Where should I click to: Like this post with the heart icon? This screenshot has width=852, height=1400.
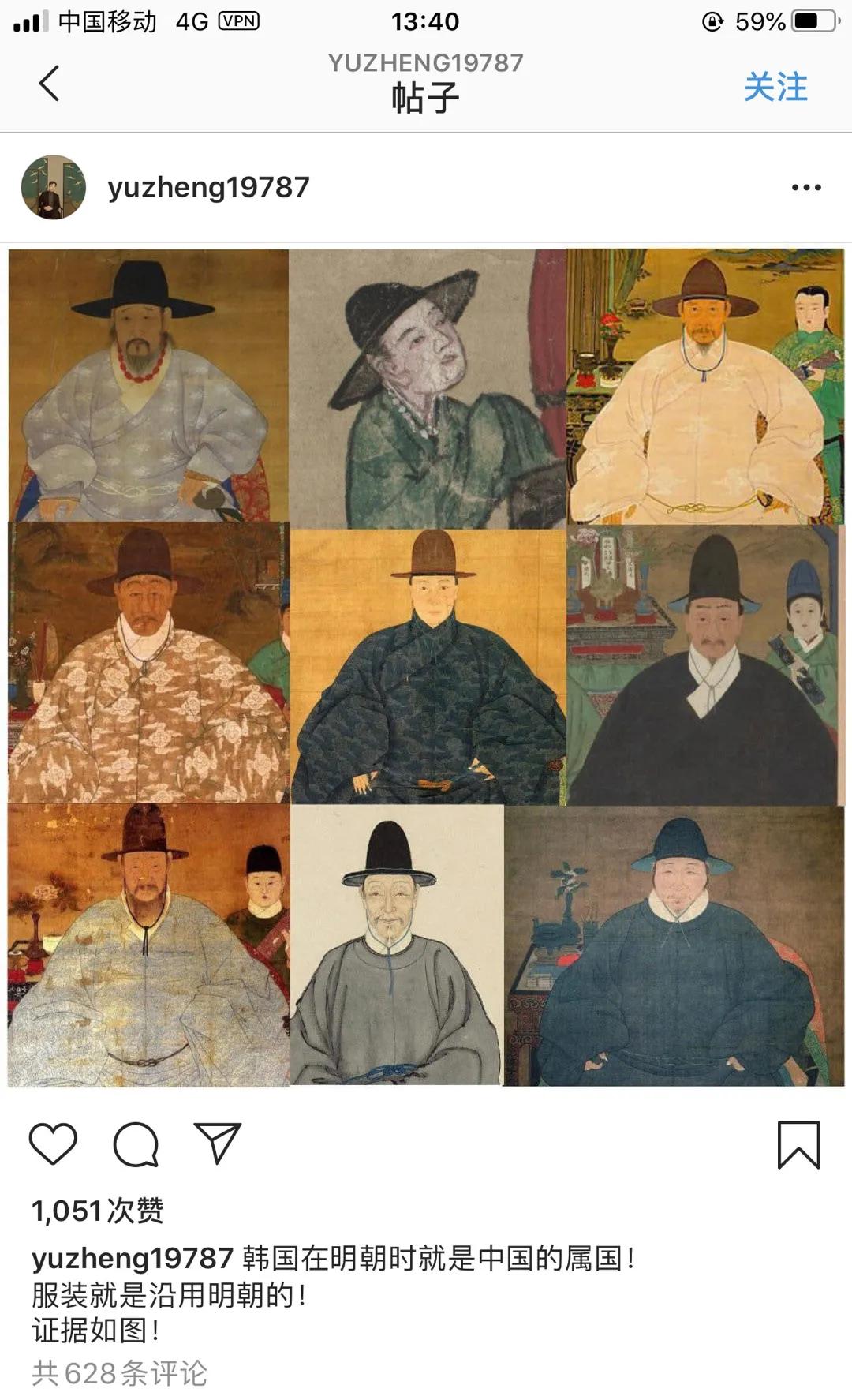[x=53, y=1144]
